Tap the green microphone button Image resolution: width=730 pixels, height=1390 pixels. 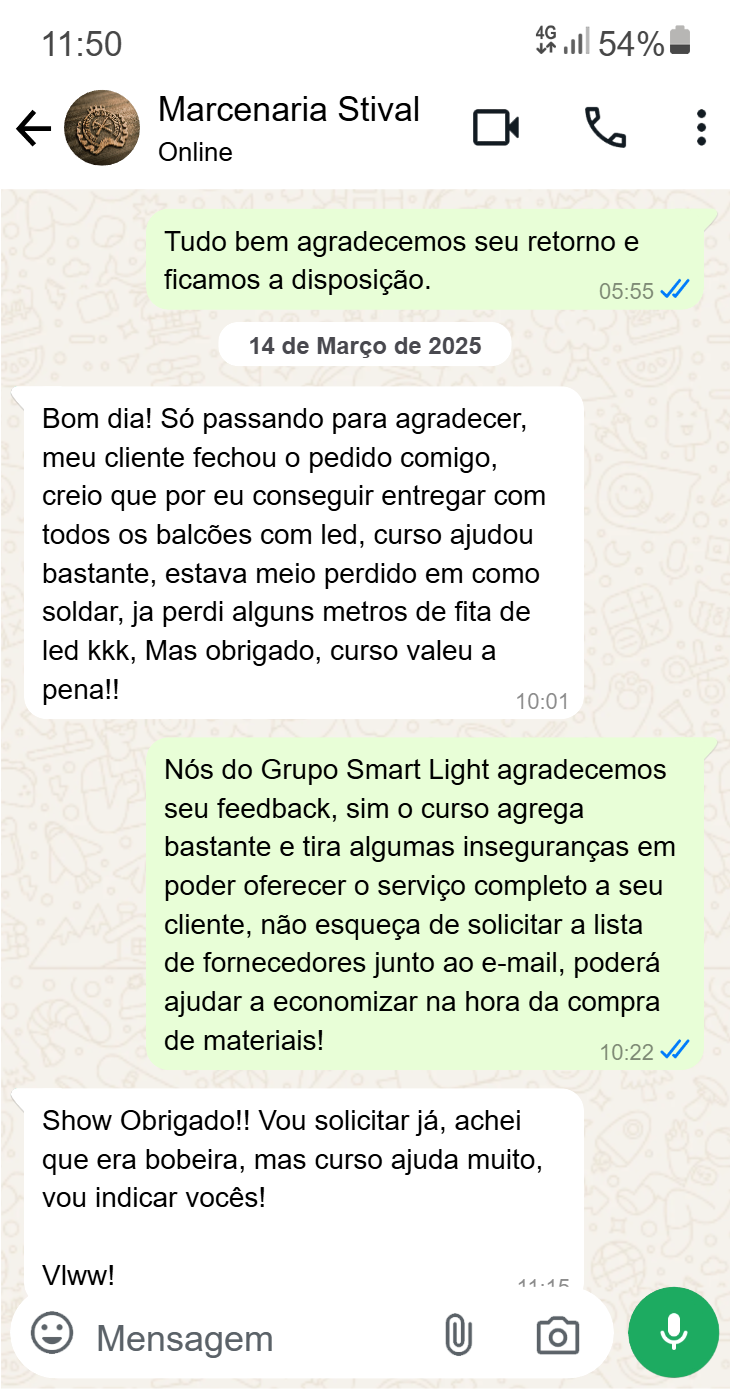point(673,1332)
